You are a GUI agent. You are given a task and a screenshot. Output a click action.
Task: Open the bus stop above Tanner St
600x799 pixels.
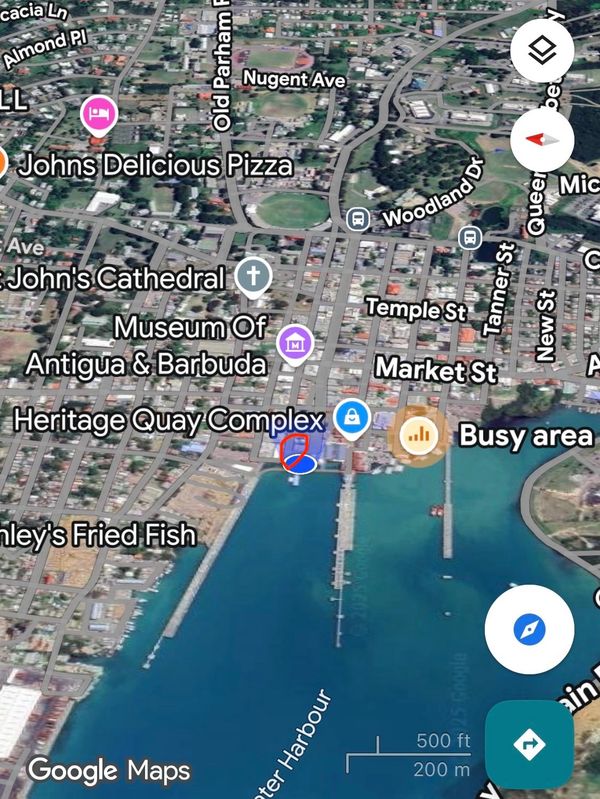click(x=469, y=238)
